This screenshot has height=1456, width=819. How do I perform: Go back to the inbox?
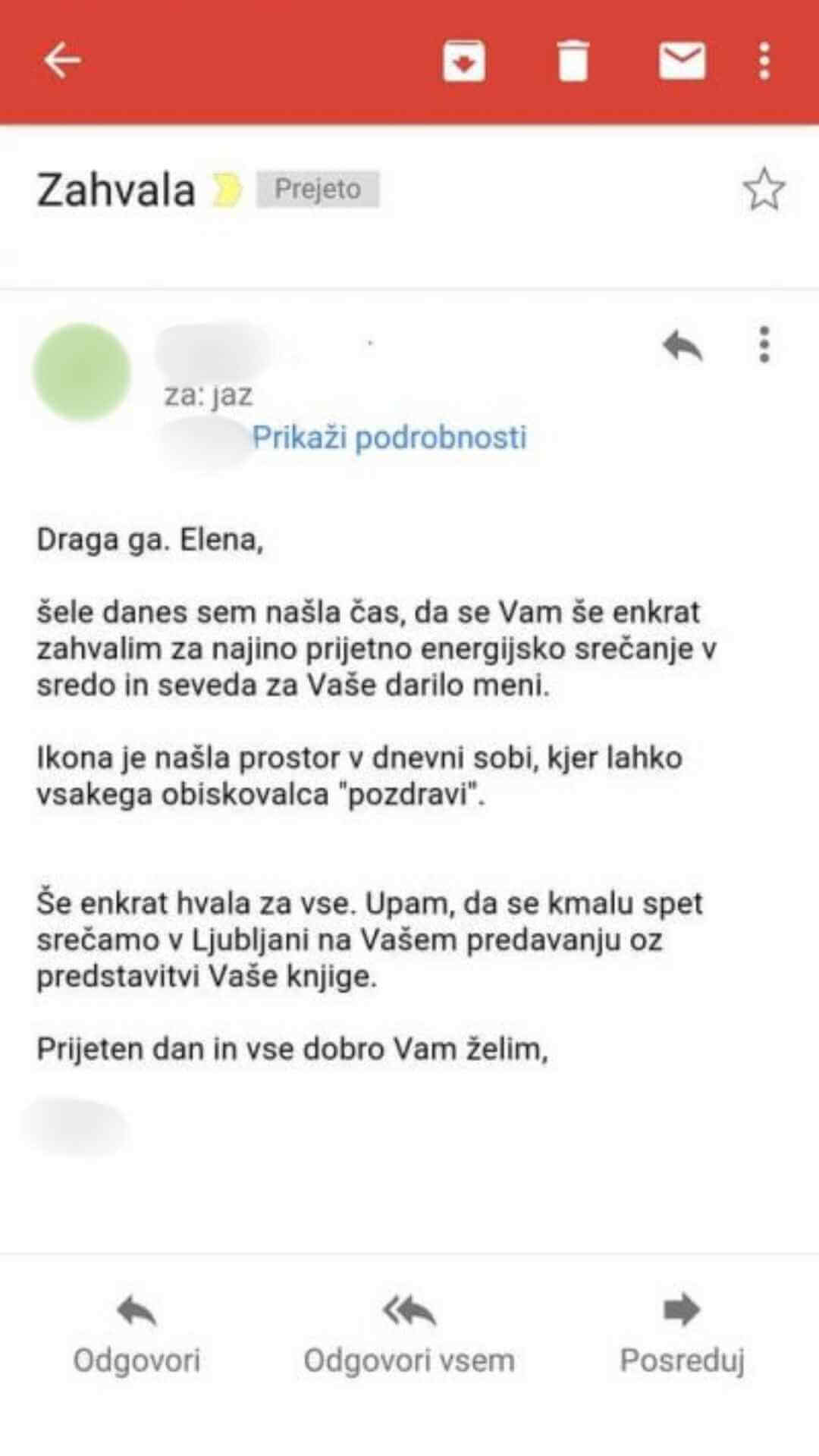click(62, 61)
